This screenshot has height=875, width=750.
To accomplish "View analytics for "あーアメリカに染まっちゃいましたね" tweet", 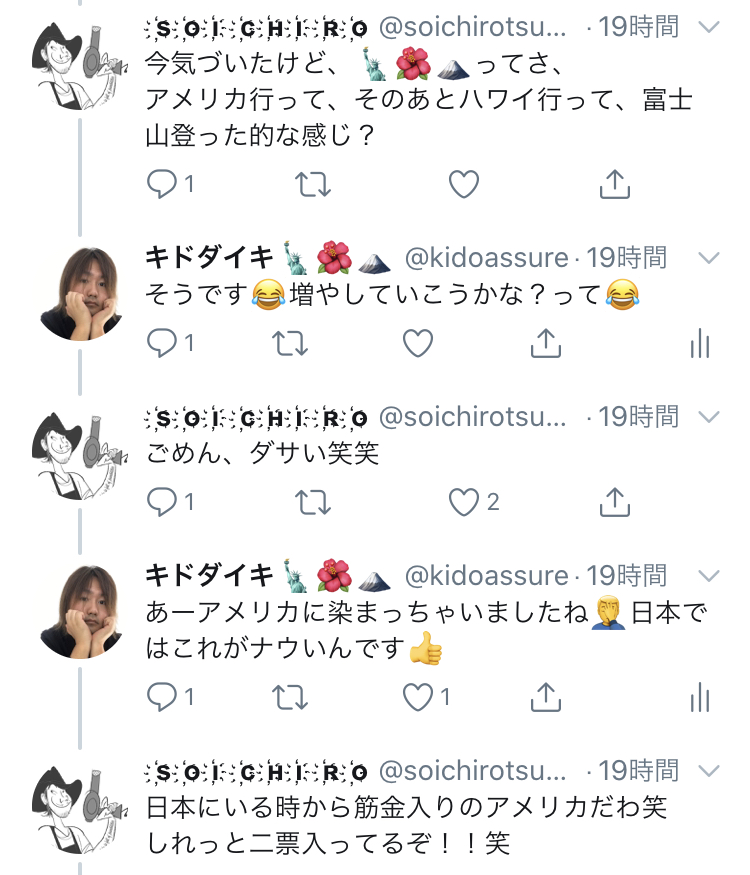I will click(700, 697).
